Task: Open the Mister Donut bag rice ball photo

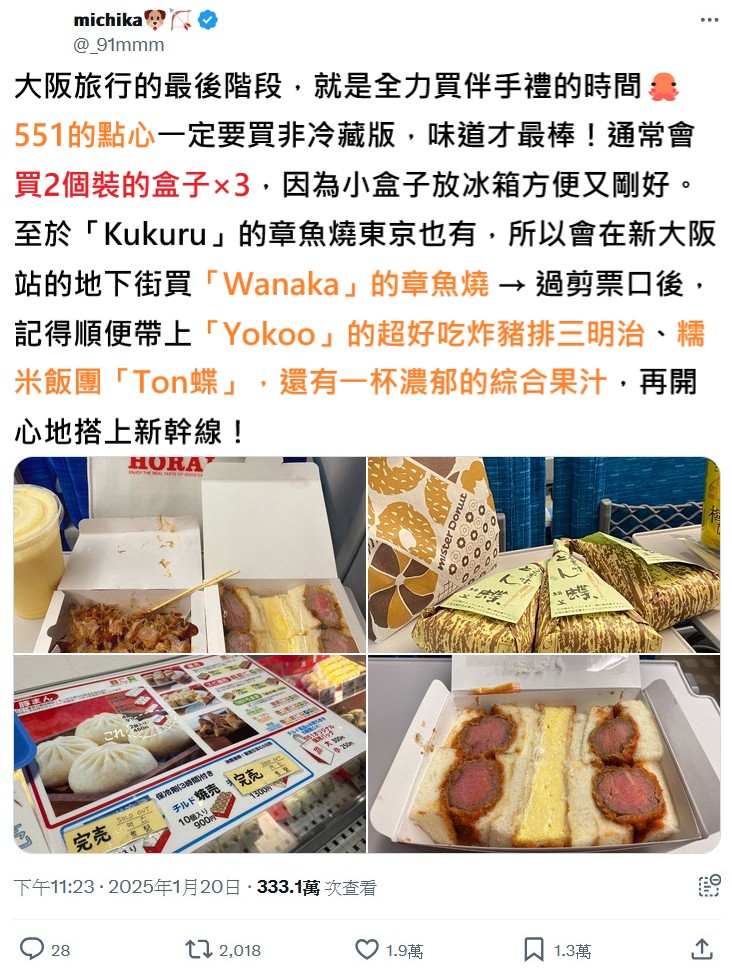Action: (x=544, y=555)
